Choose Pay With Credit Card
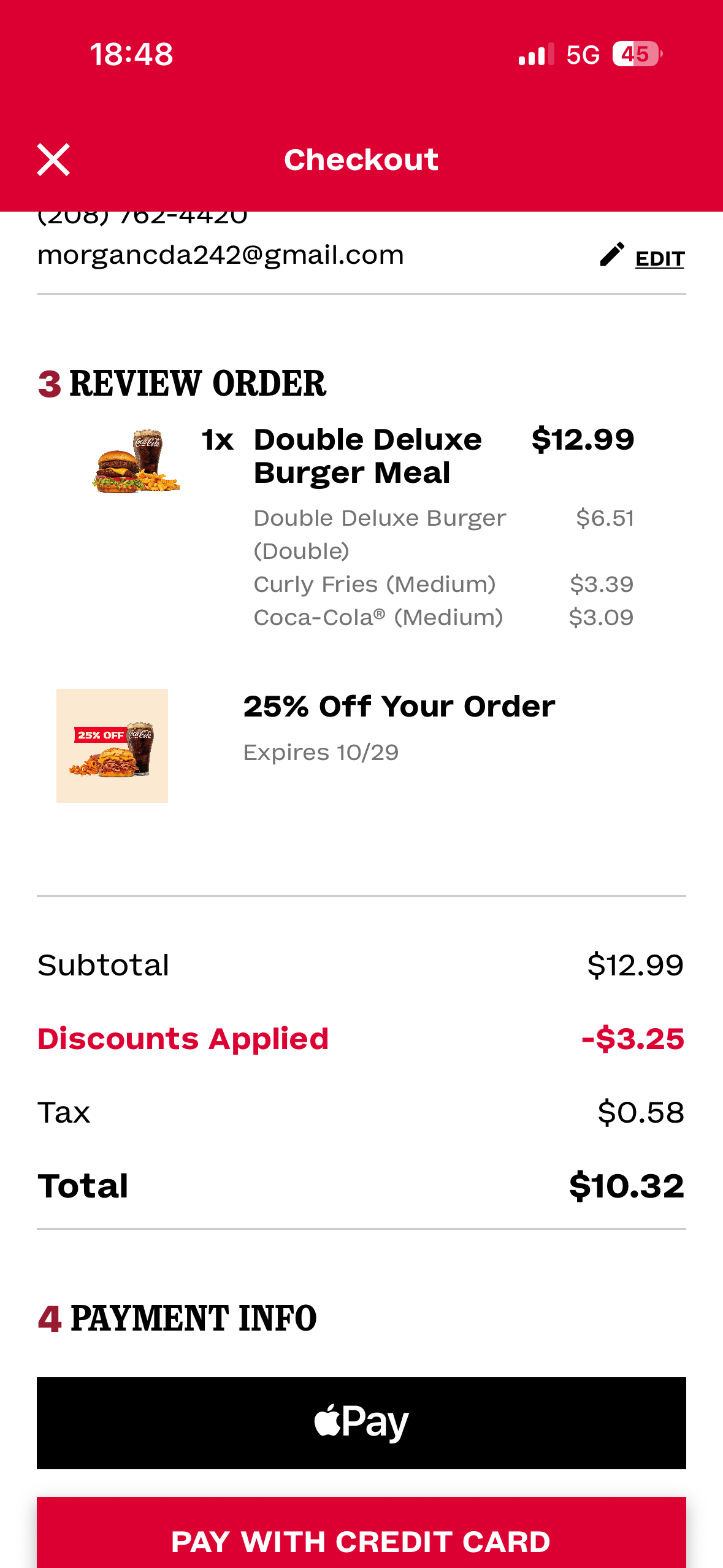Image resolution: width=723 pixels, height=1568 pixels. coord(361,1540)
